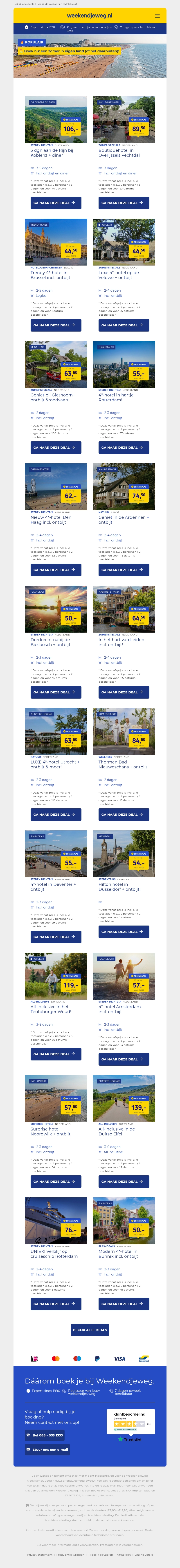Go to Surprise hotel Noordwijk deal

coord(56,1181)
